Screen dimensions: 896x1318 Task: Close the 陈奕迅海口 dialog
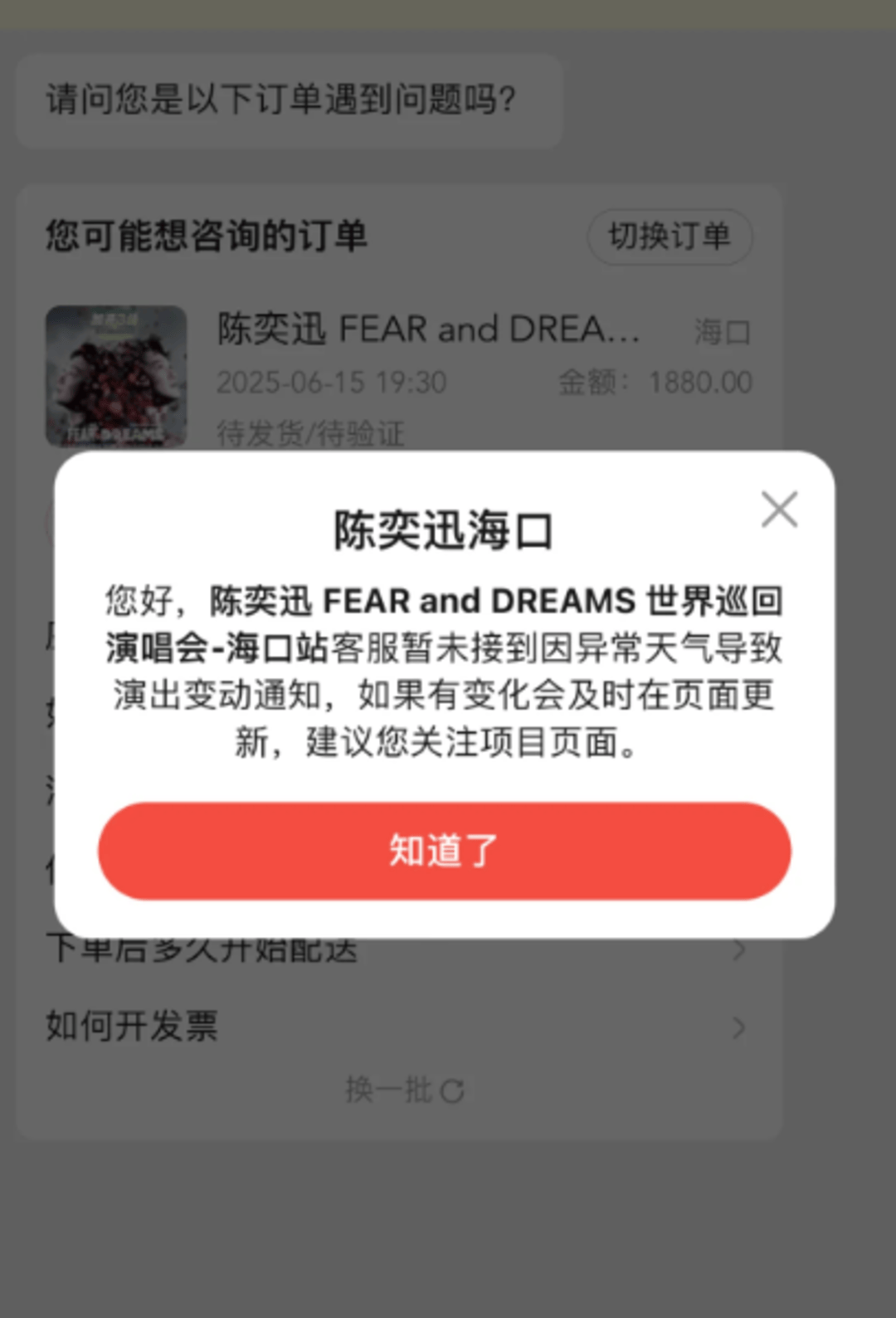(x=779, y=509)
